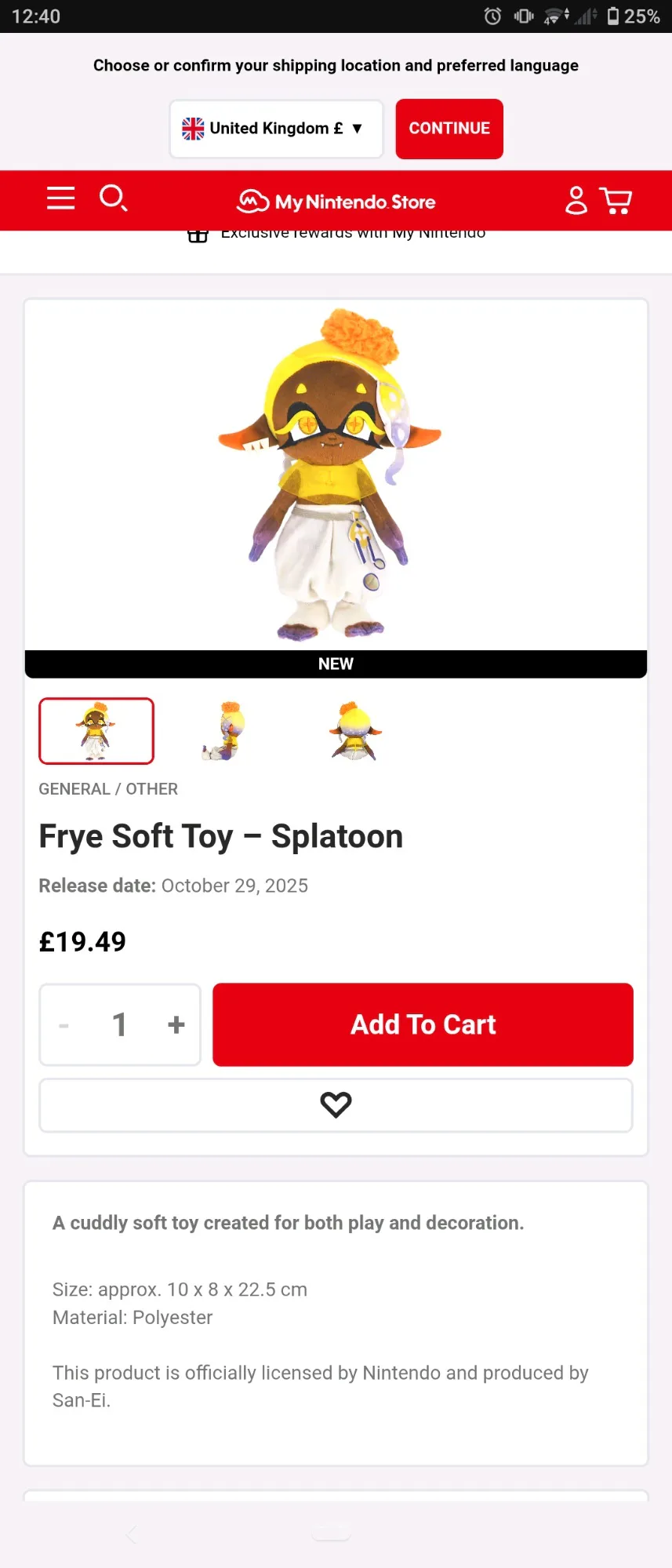This screenshot has width=672, height=1568.
Task: Open the store search
Action: [113, 199]
